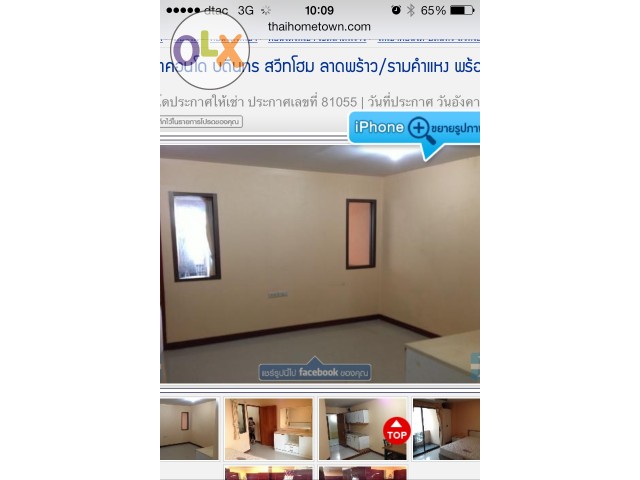Open the first small room thumbnail

188,428
